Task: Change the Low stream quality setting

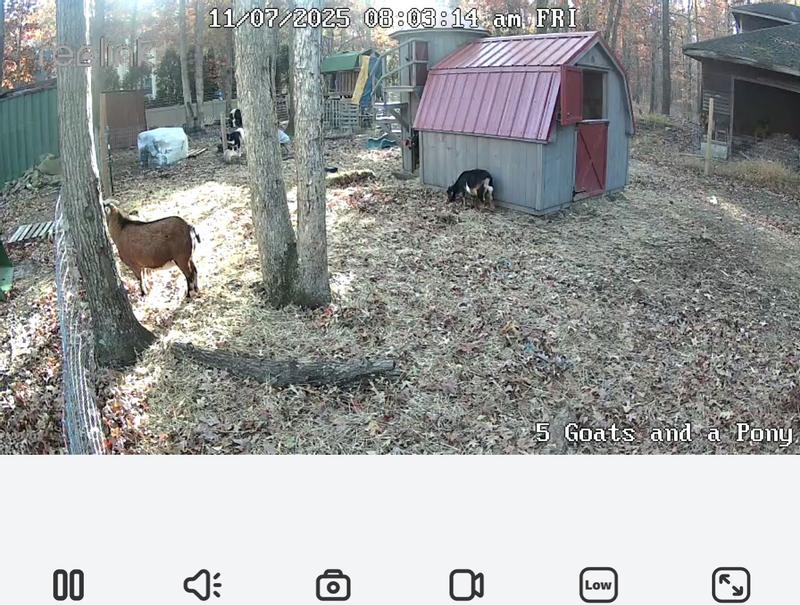Action: tap(598, 585)
